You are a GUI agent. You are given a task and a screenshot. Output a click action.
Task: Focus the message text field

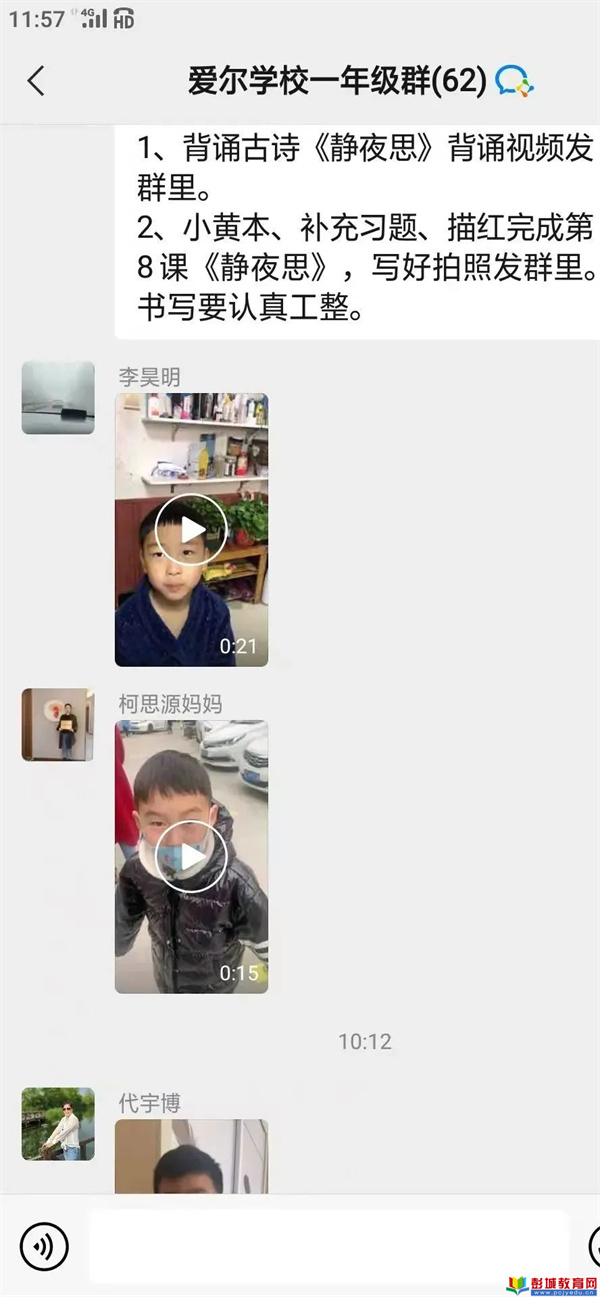click(328, 1246)
